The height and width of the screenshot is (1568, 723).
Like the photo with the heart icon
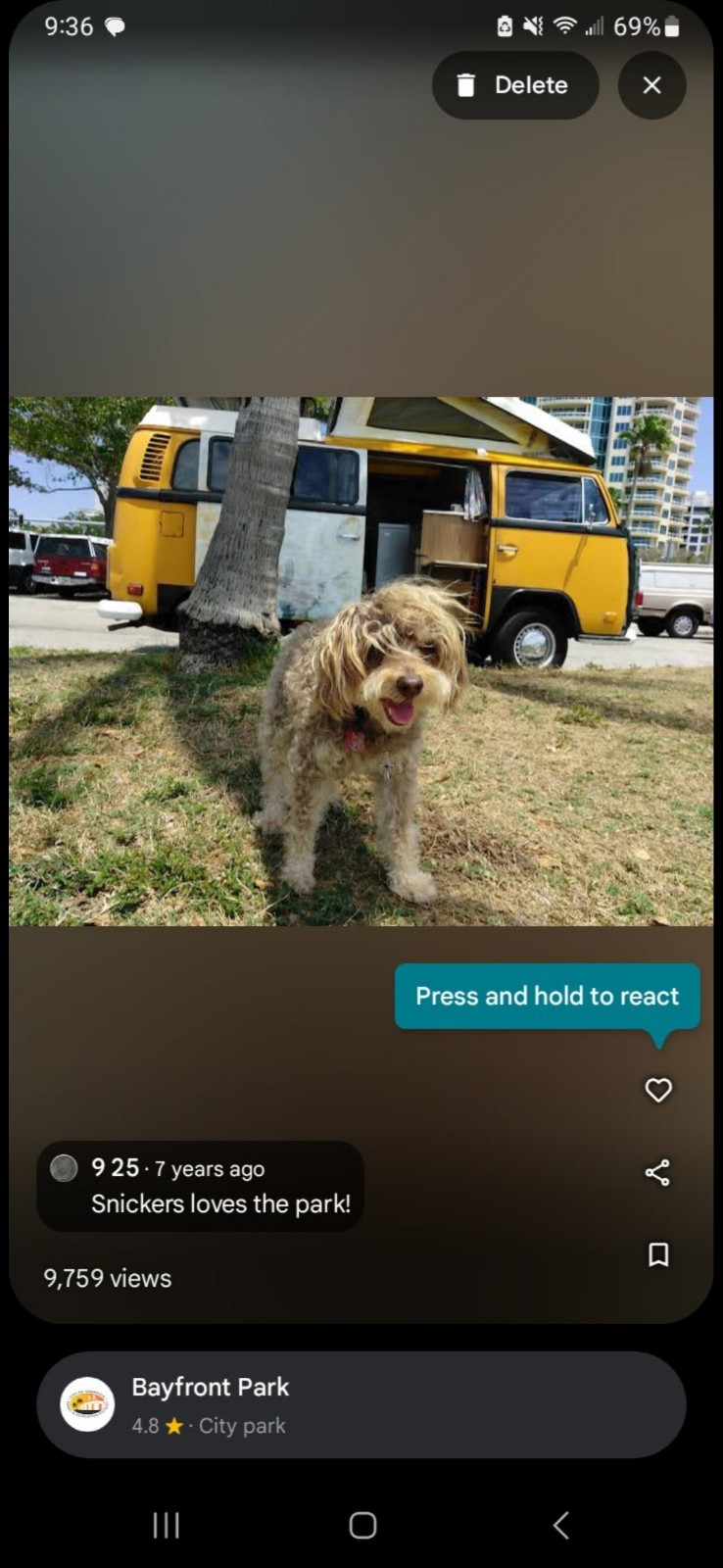click(x=658, y=1090)
